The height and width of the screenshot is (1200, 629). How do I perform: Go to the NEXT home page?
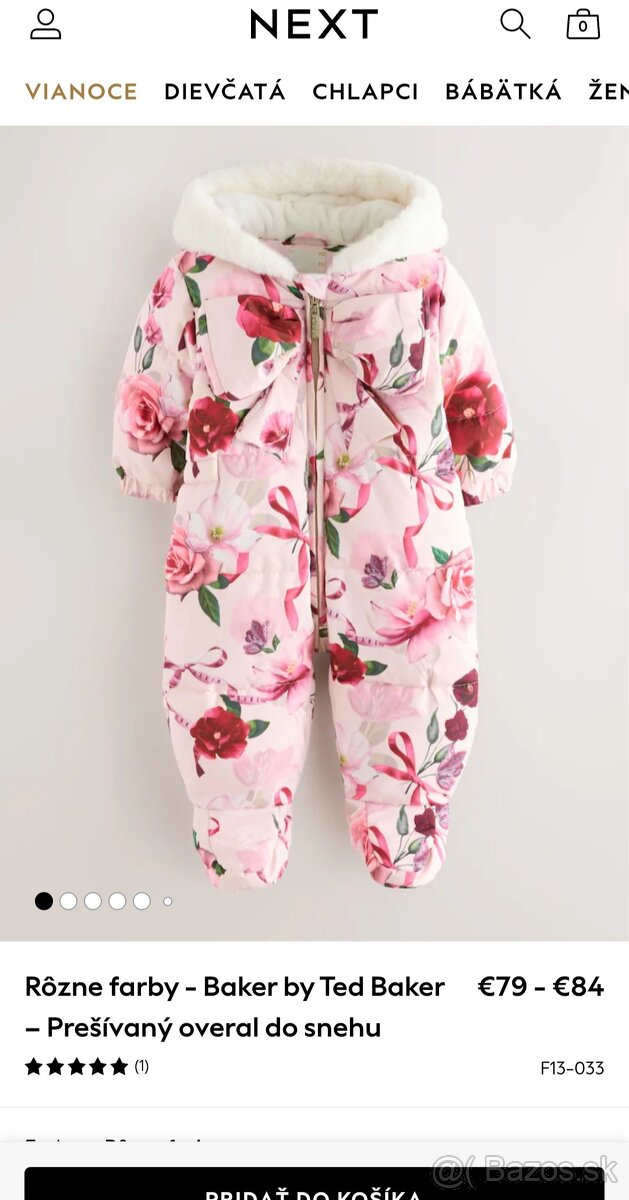[314, 24]
